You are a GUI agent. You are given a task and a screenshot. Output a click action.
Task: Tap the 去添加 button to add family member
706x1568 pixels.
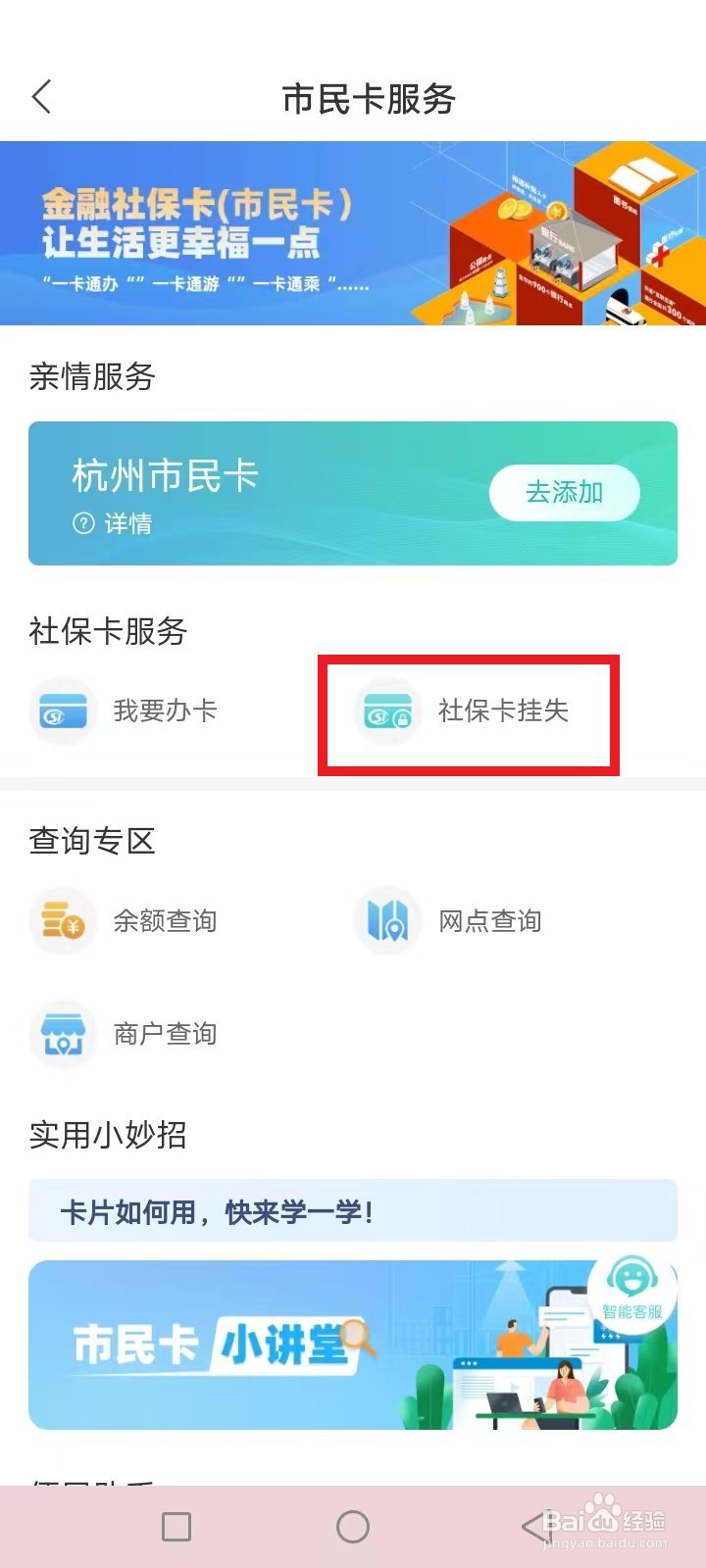click(564, 493)
